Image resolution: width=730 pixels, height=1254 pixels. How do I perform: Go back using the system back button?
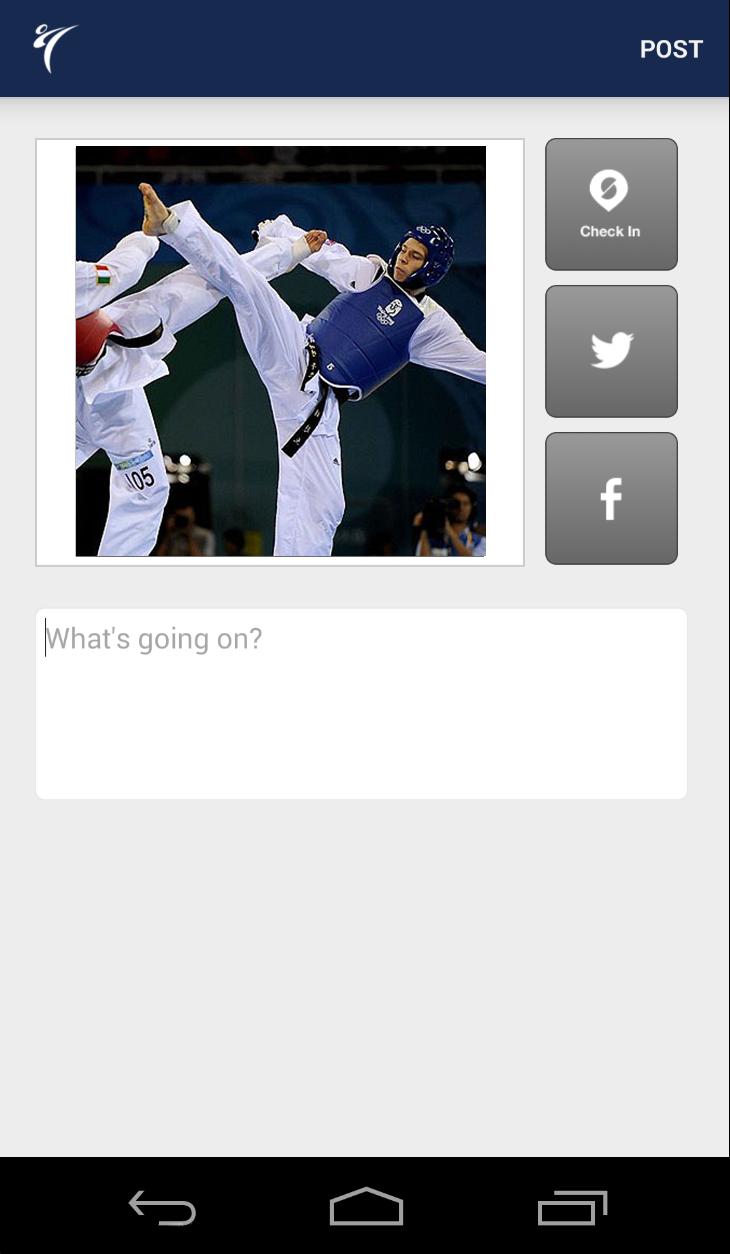tap(163, 1207)
